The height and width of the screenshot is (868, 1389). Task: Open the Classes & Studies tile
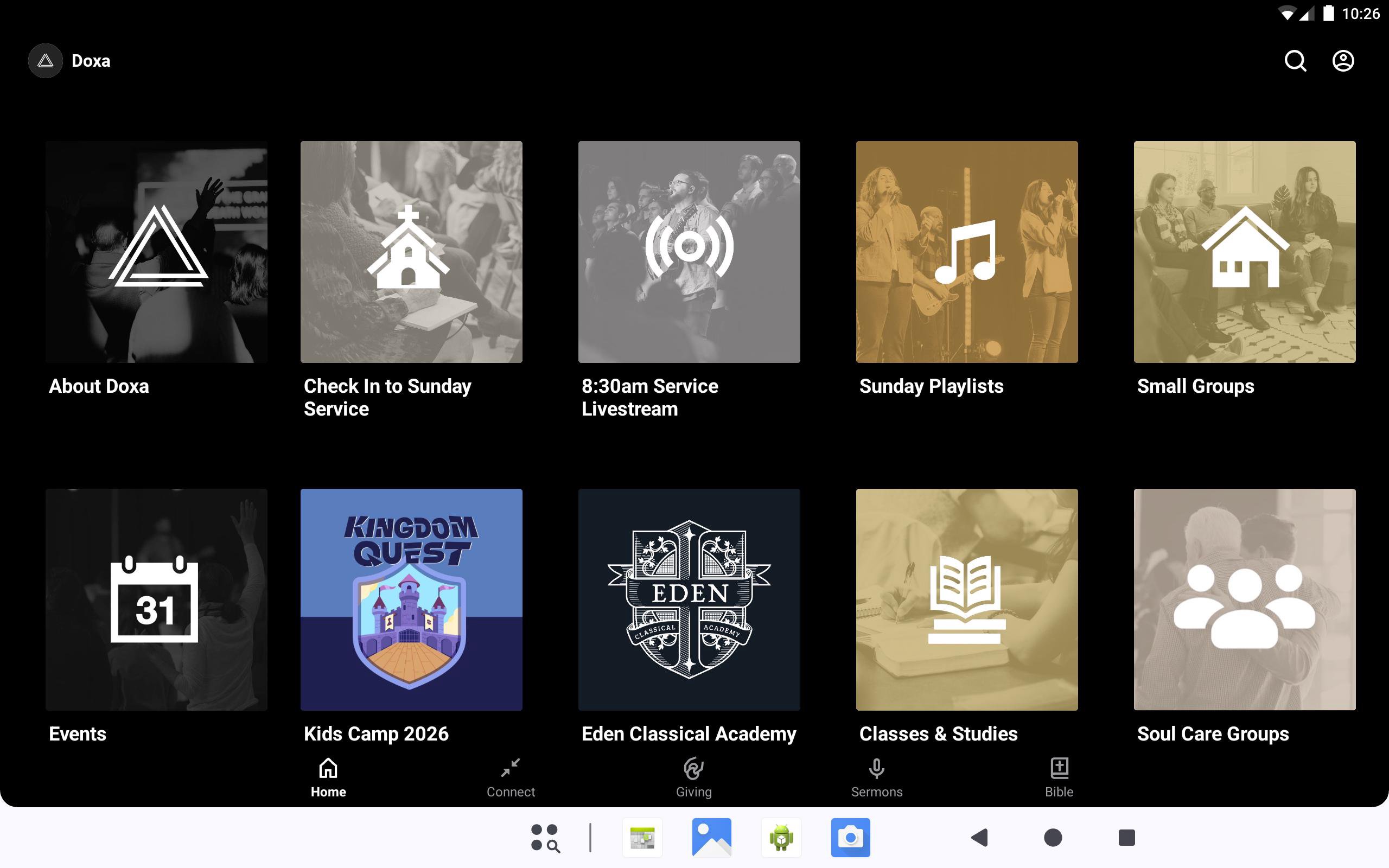pyautogui.click(x=966, y=599)
